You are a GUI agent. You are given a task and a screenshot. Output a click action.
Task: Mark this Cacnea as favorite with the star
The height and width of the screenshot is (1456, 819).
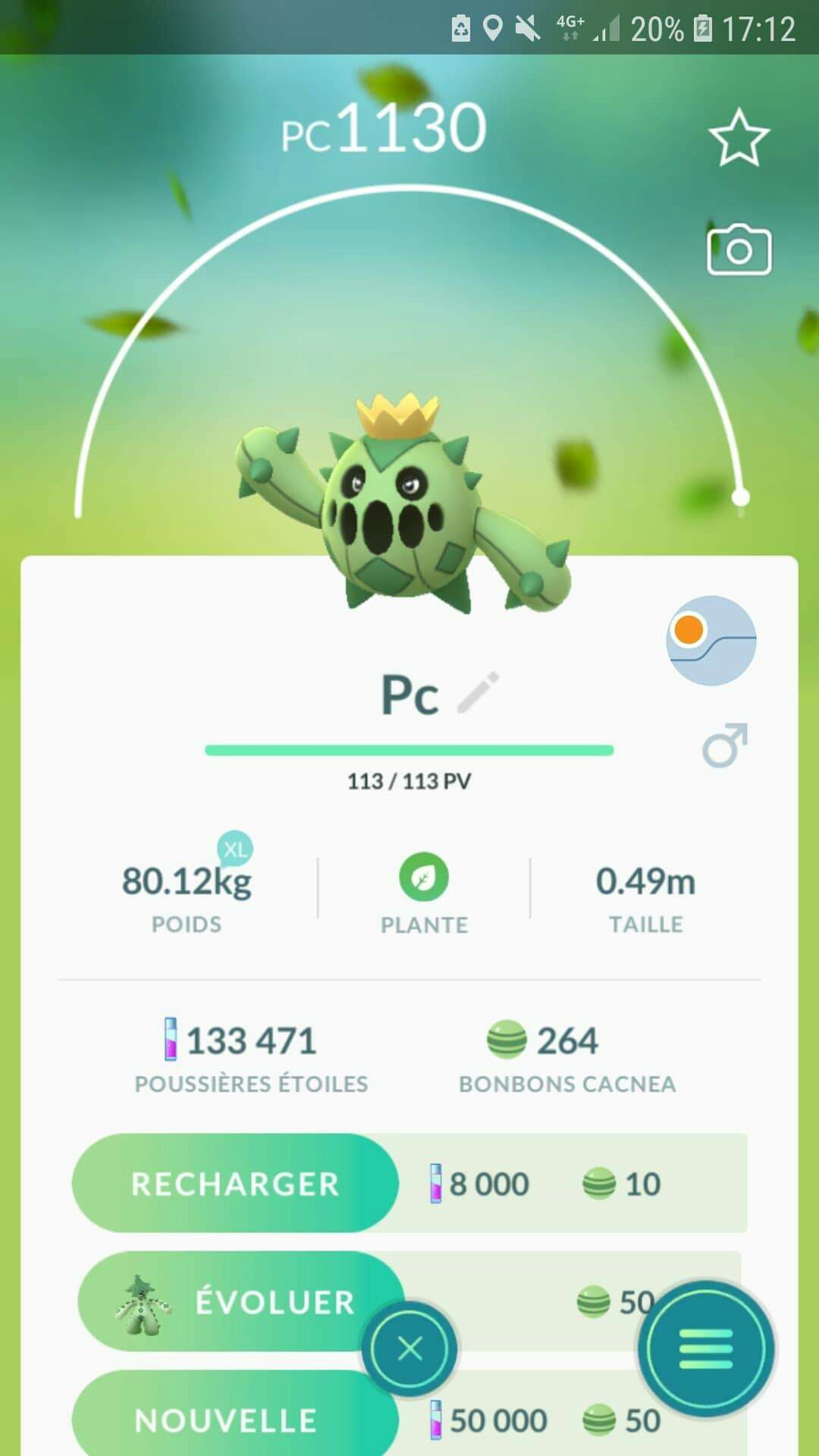(x=739, y=138)
